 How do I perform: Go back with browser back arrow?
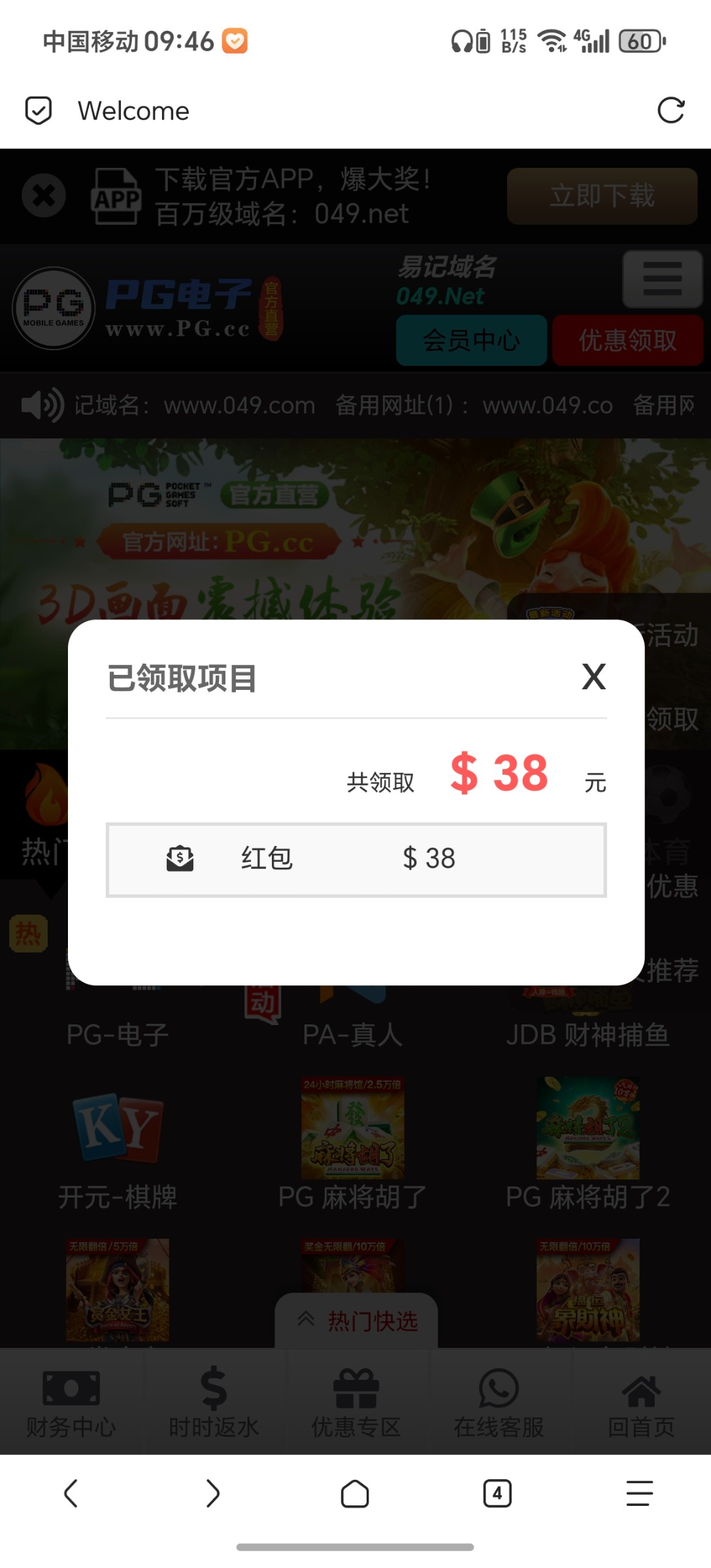pos(71,1494)
